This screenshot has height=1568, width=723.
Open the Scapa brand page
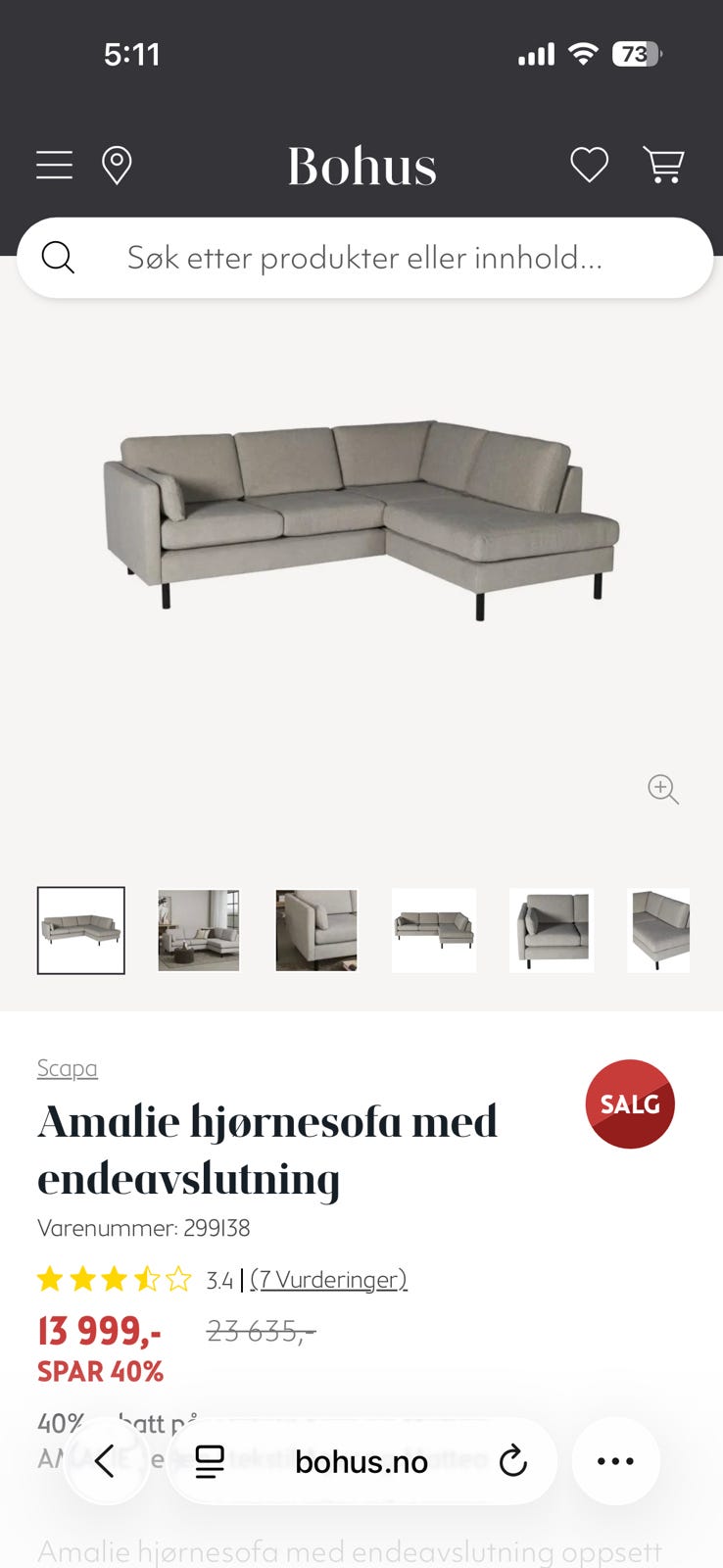67,1068
